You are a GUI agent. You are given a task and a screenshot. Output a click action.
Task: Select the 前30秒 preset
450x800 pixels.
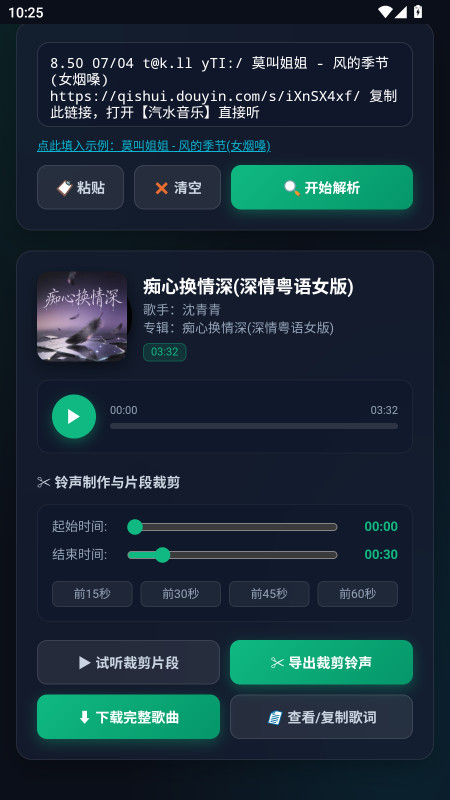pos(181,594)
